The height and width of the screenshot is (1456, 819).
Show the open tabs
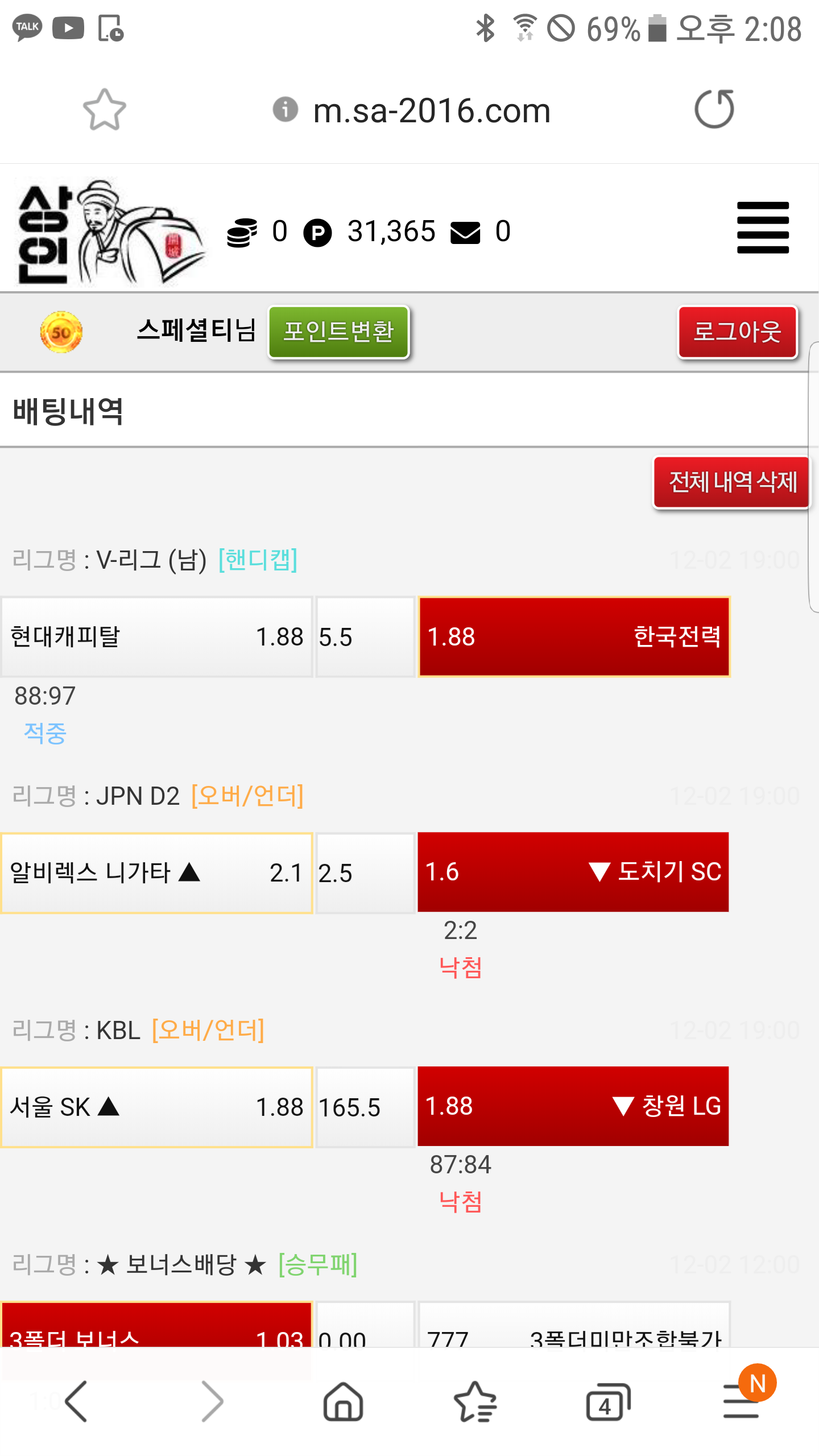pyautogui.click(x=607, y=1401)
